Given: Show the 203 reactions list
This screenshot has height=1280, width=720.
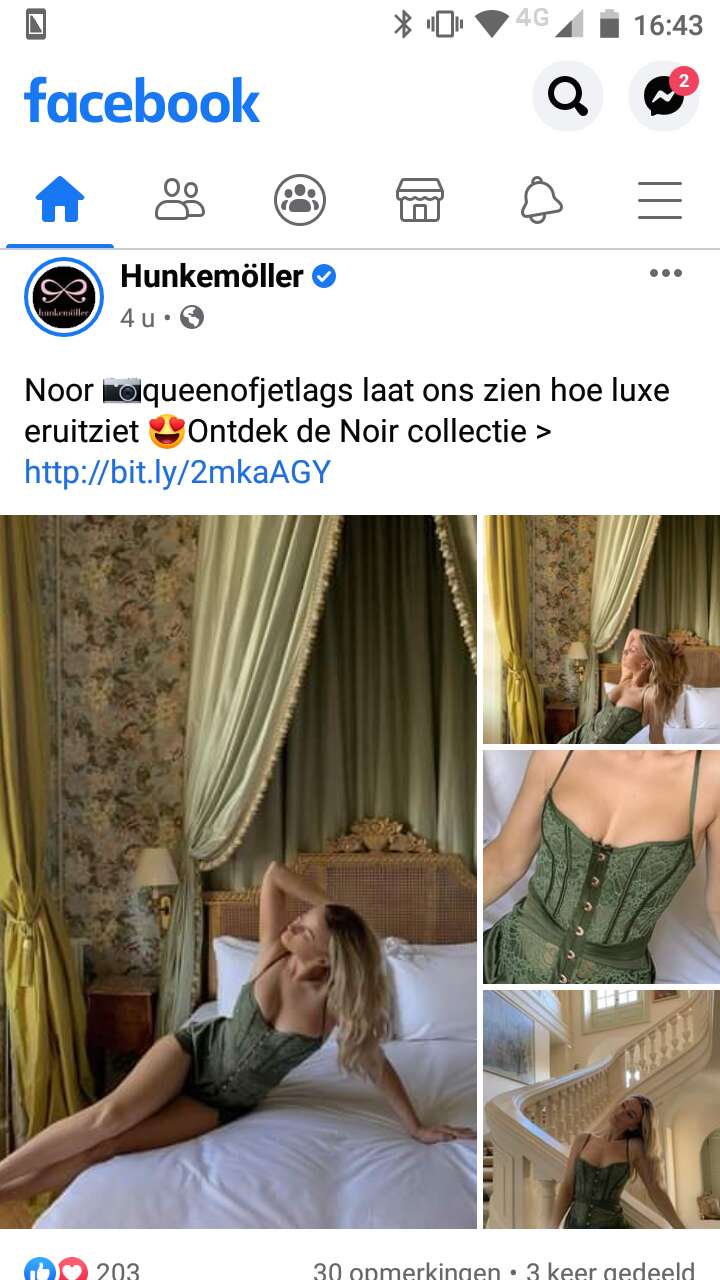Looking at the screenshot, I should point(82,1270).
